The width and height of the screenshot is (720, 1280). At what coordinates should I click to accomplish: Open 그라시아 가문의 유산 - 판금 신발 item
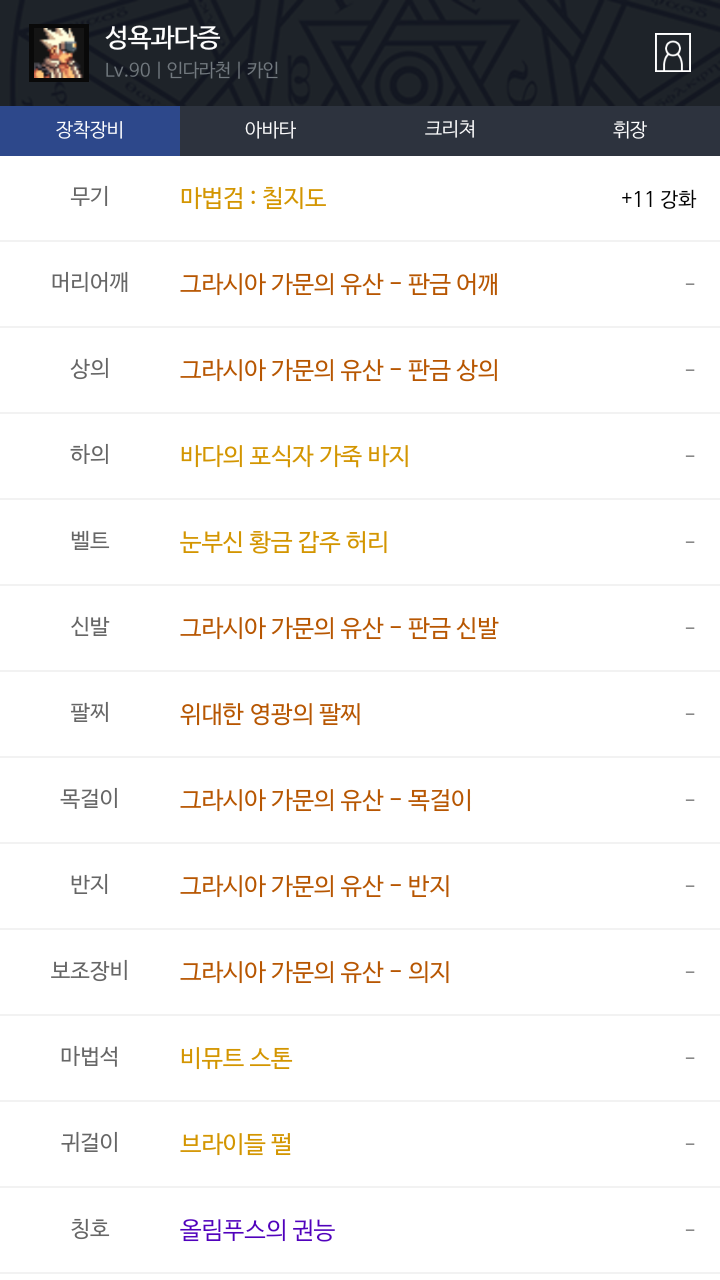point(339,628)
